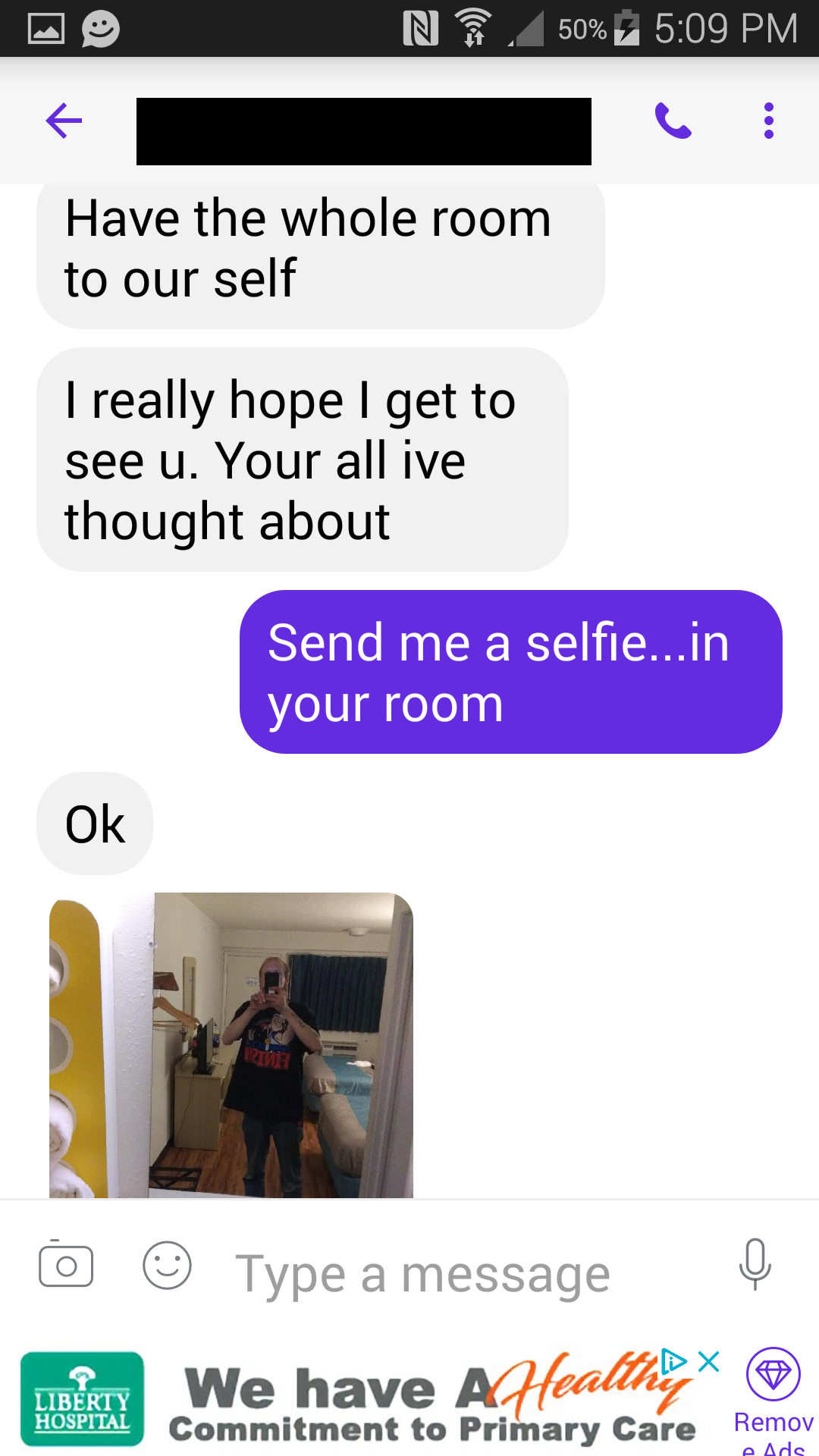
Task: Call this contact with the phone icon
Action: pyautogui.click(x=673, y=121)
